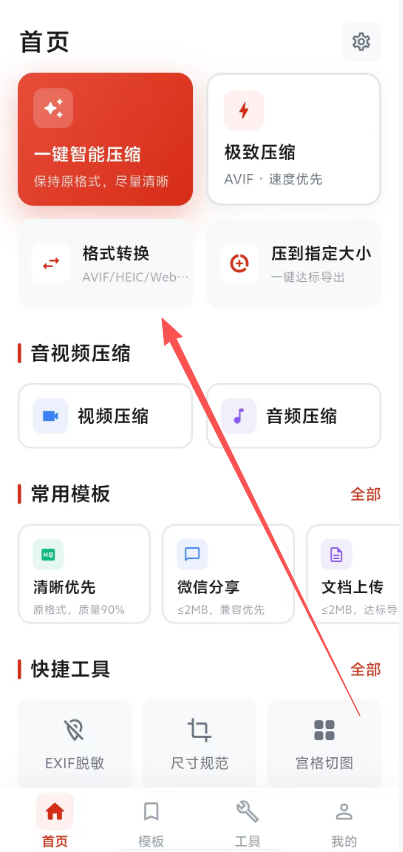Screen dimensions: 403x852
Task: Choose the 文档上传 template
Action: pyautogui.click(x=355, y=574)
